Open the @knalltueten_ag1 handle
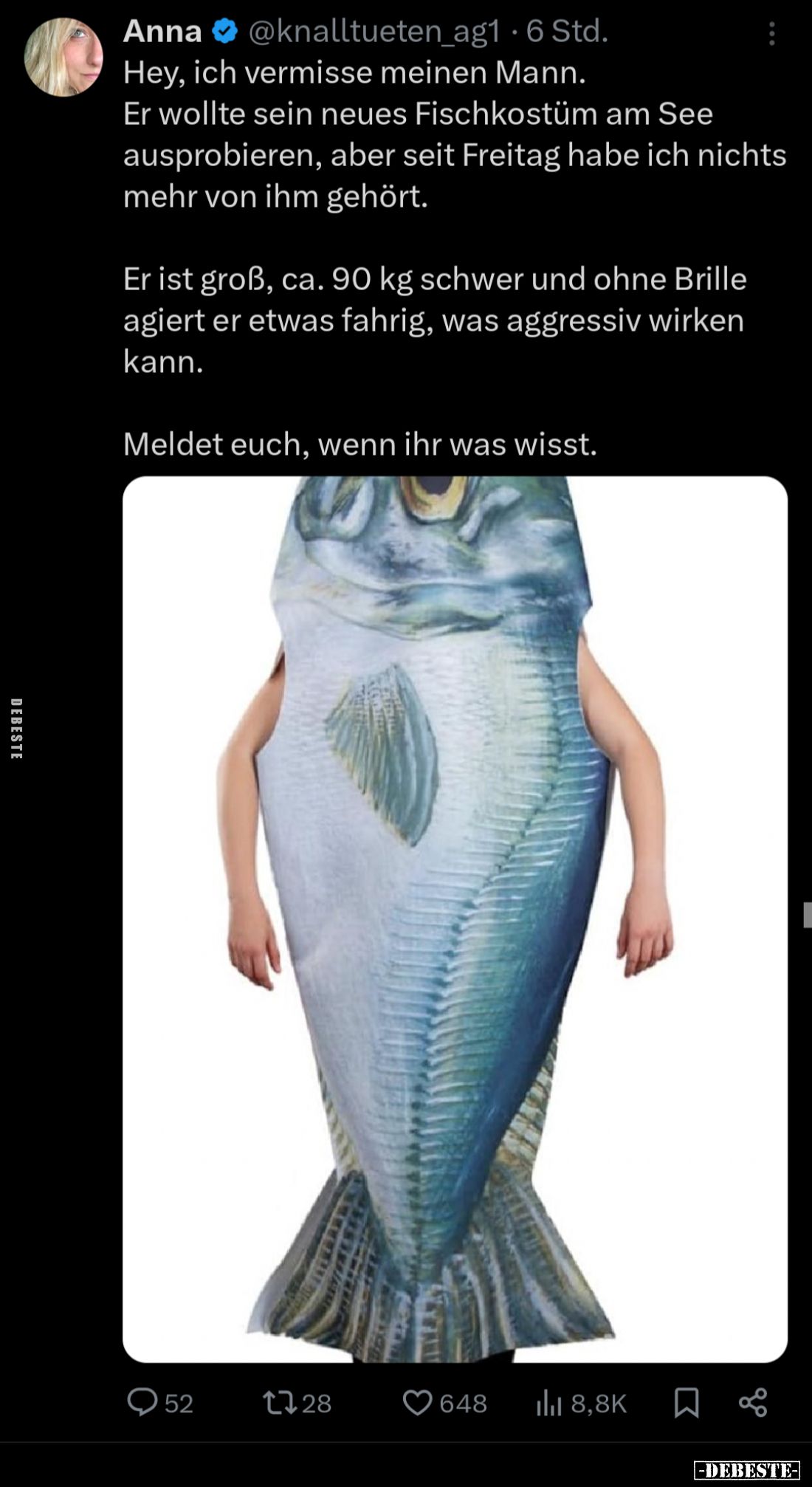This screenshot has height=1487, width=812. [x=374, y=32]
